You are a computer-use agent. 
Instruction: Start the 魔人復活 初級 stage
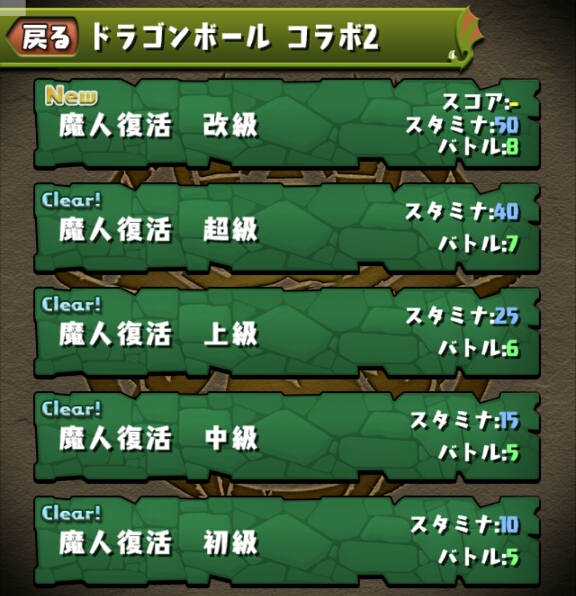pyautogui.click(x=287, y=542)
